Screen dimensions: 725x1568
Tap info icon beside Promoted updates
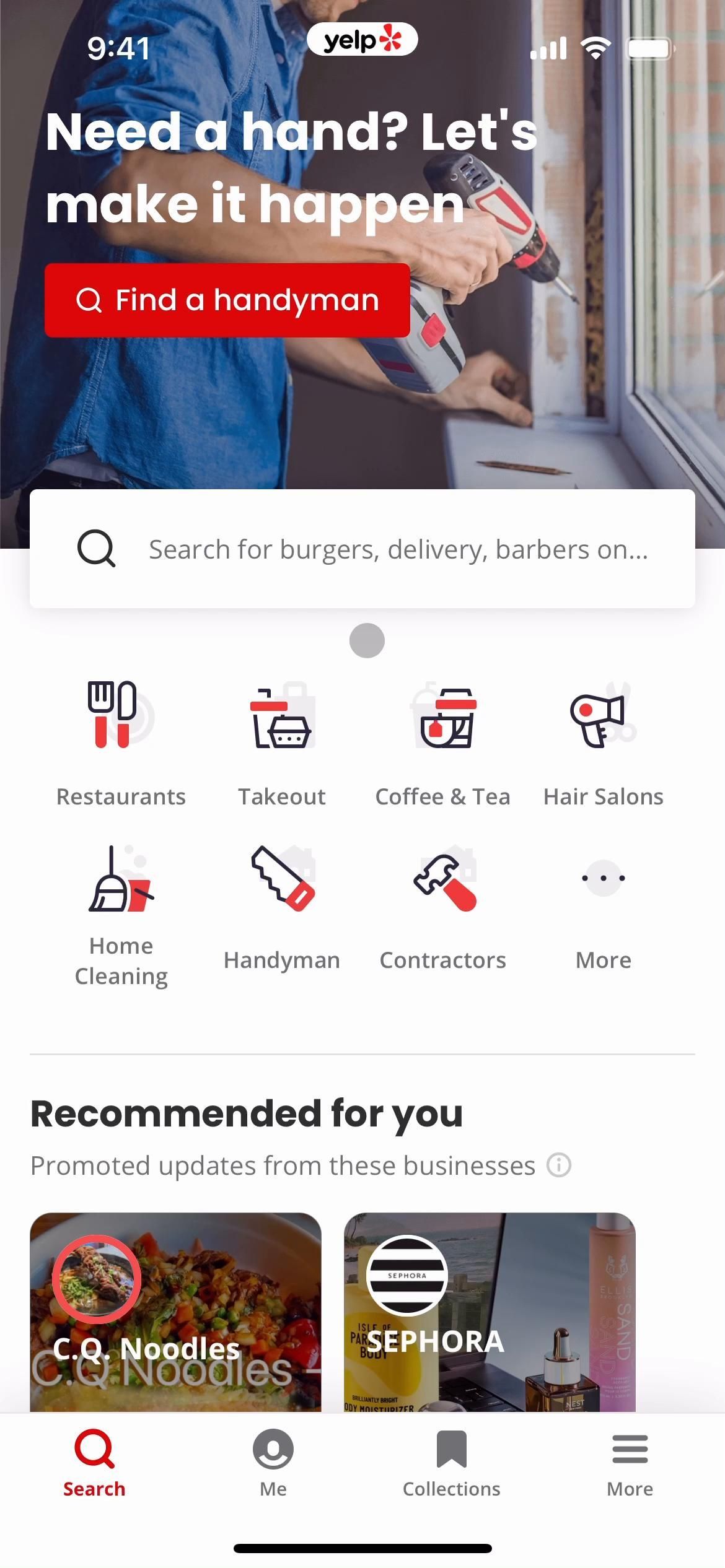[558, 1165]
